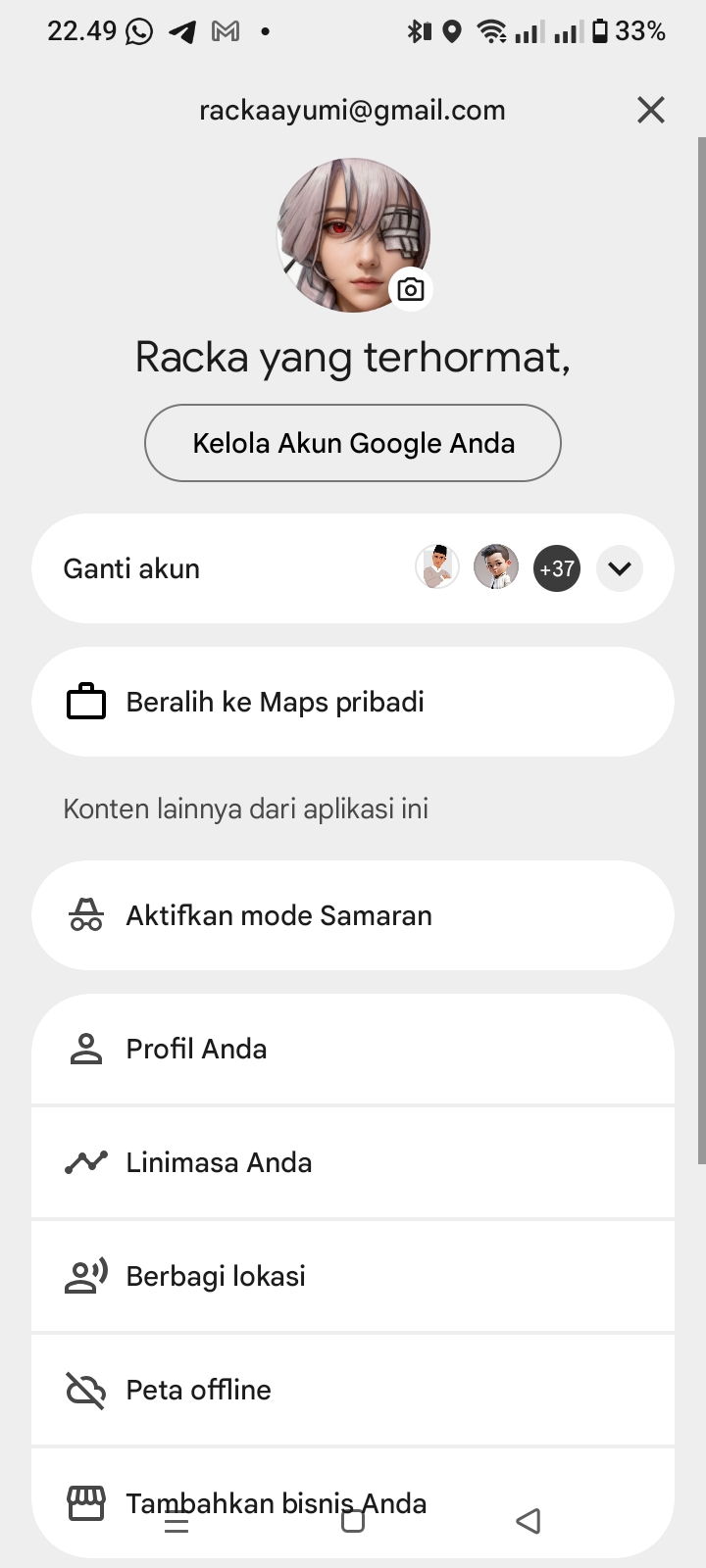Viewport: 706px width, 1568px height.
Task: Open Kelola Akun Google Anda
Action: 353,443
